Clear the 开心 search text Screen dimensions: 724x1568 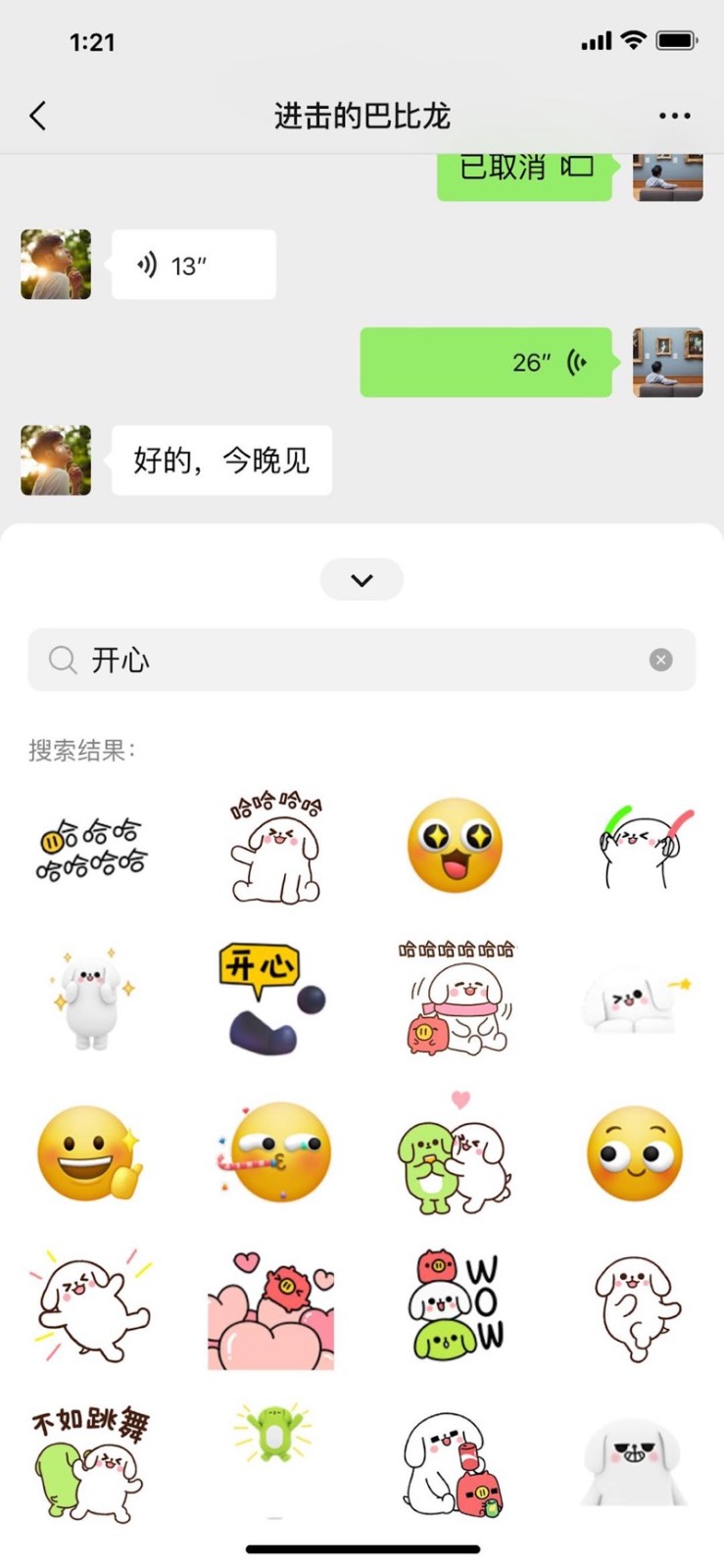click(x=660, y=661)
